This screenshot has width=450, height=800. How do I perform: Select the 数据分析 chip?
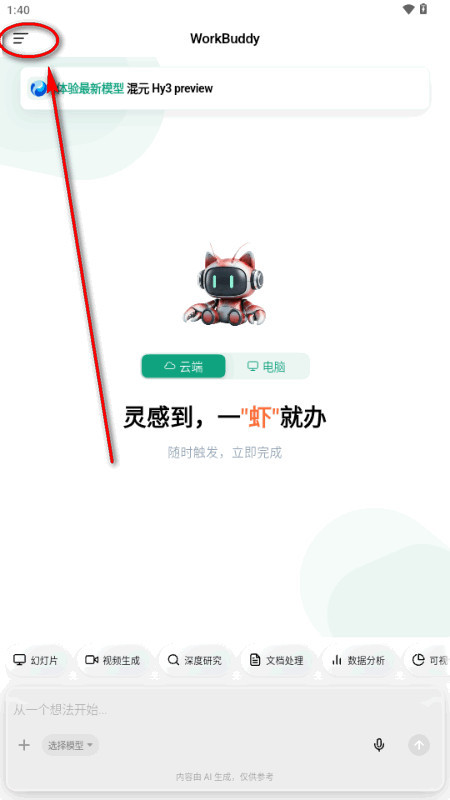click(x=358, y=660)
